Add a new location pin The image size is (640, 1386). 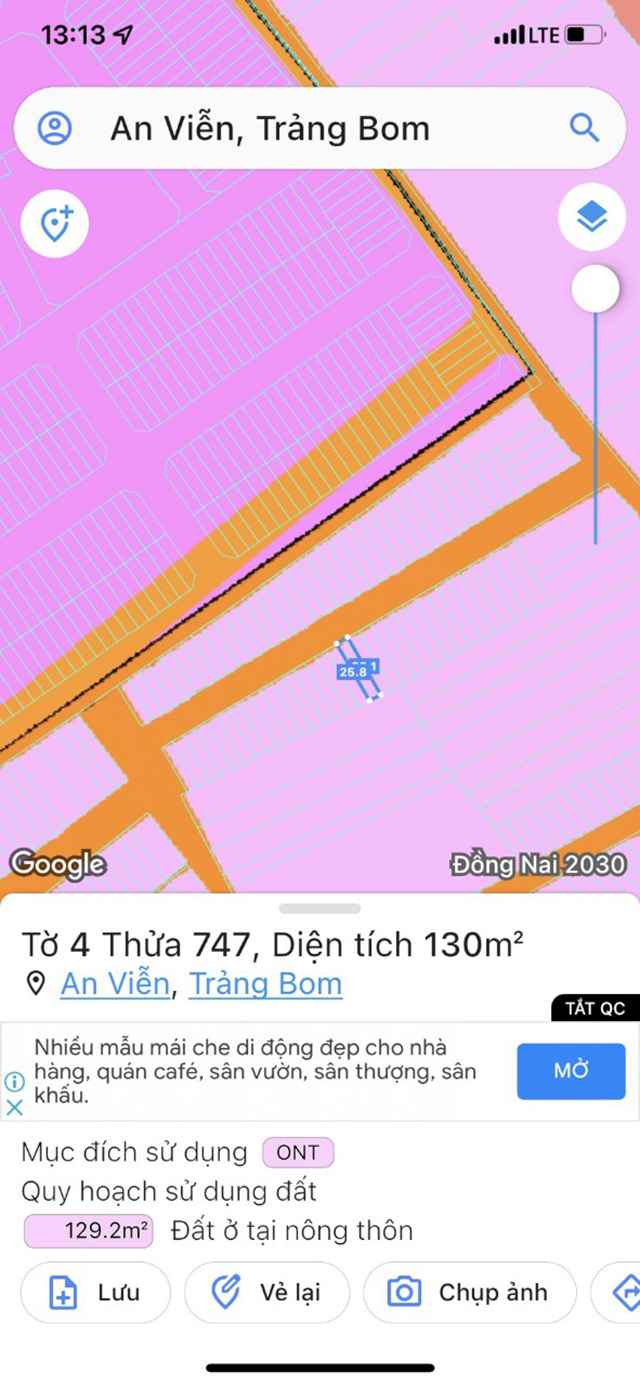(55, 223)
